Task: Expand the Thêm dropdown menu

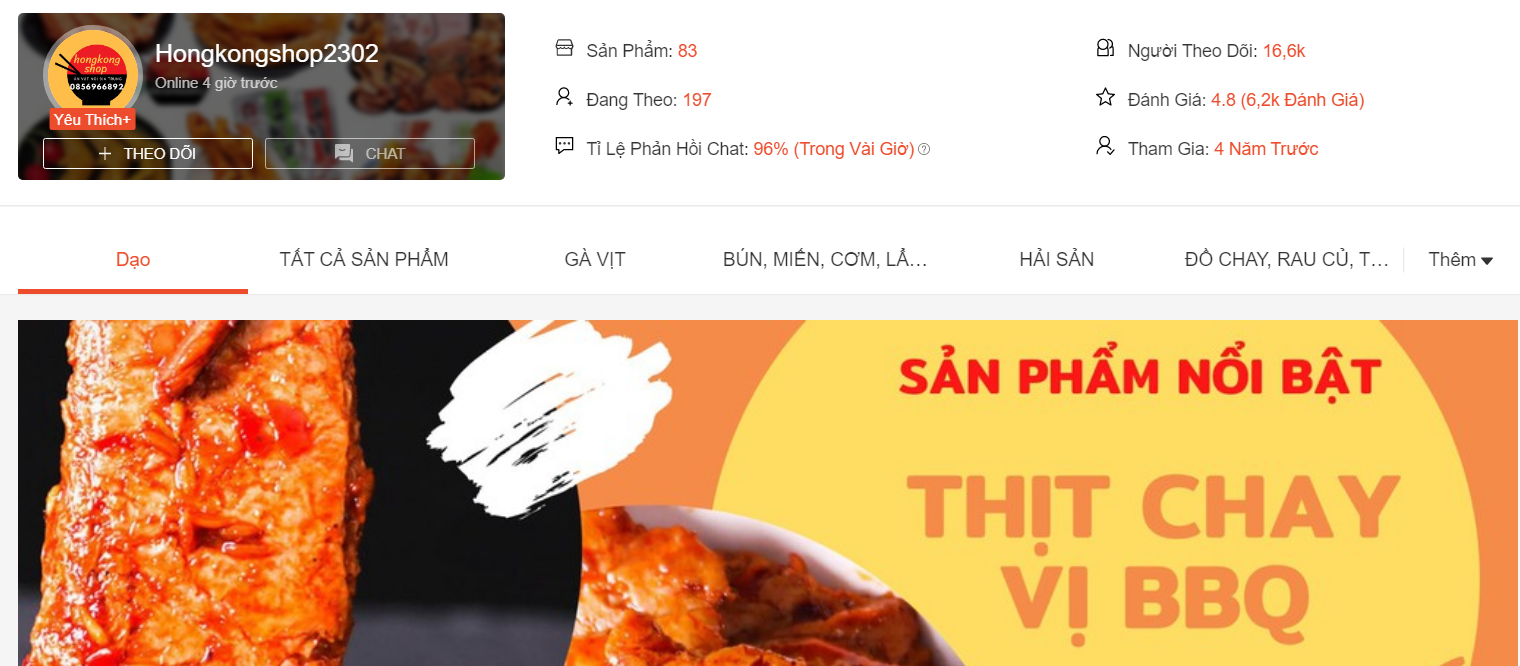Action: [x=1460, y=260]
